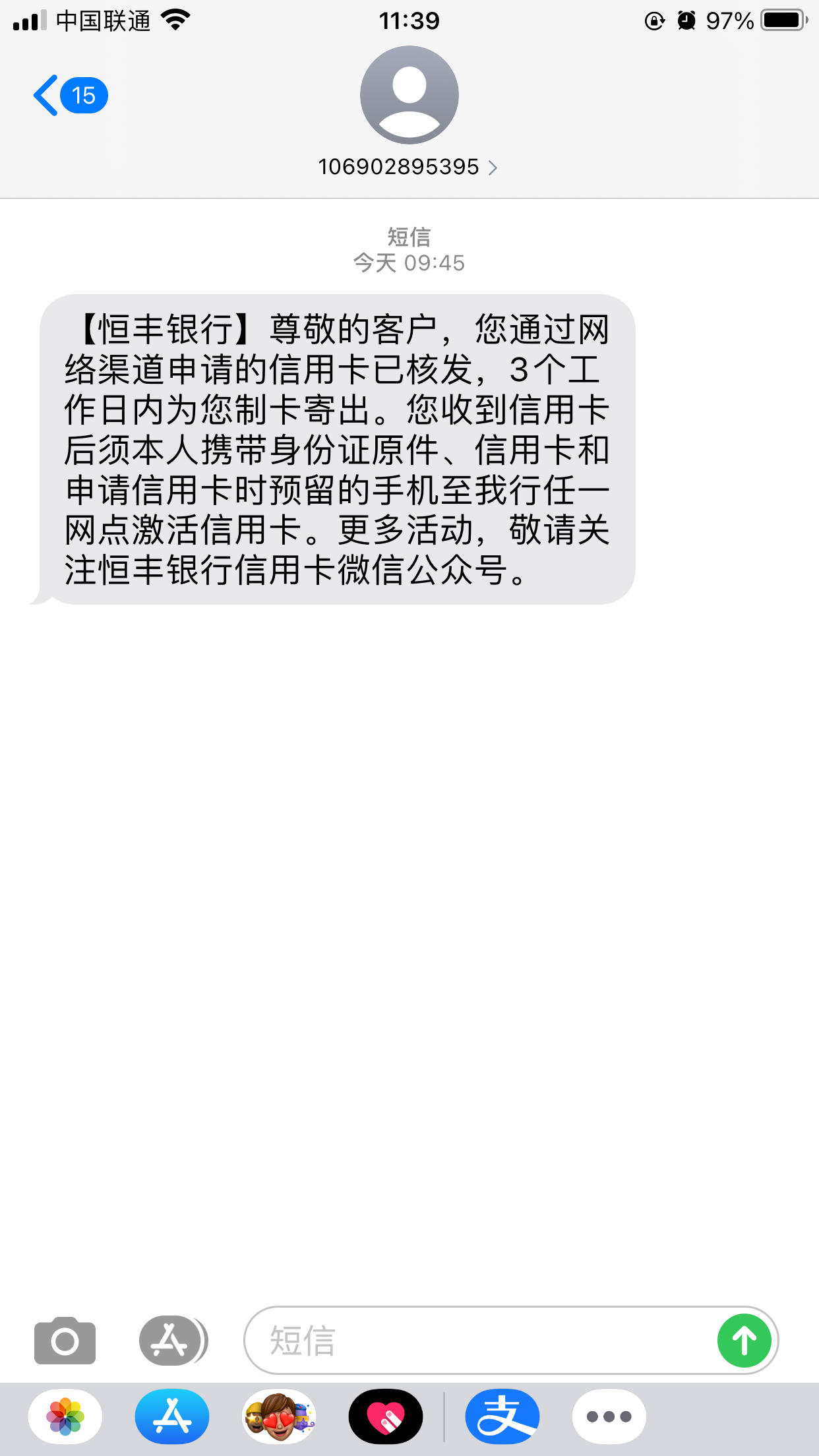Tap the alarm clock status bar icon
Image resolution: width=819 pixels, height=1456 pixels.
(686, 20)
